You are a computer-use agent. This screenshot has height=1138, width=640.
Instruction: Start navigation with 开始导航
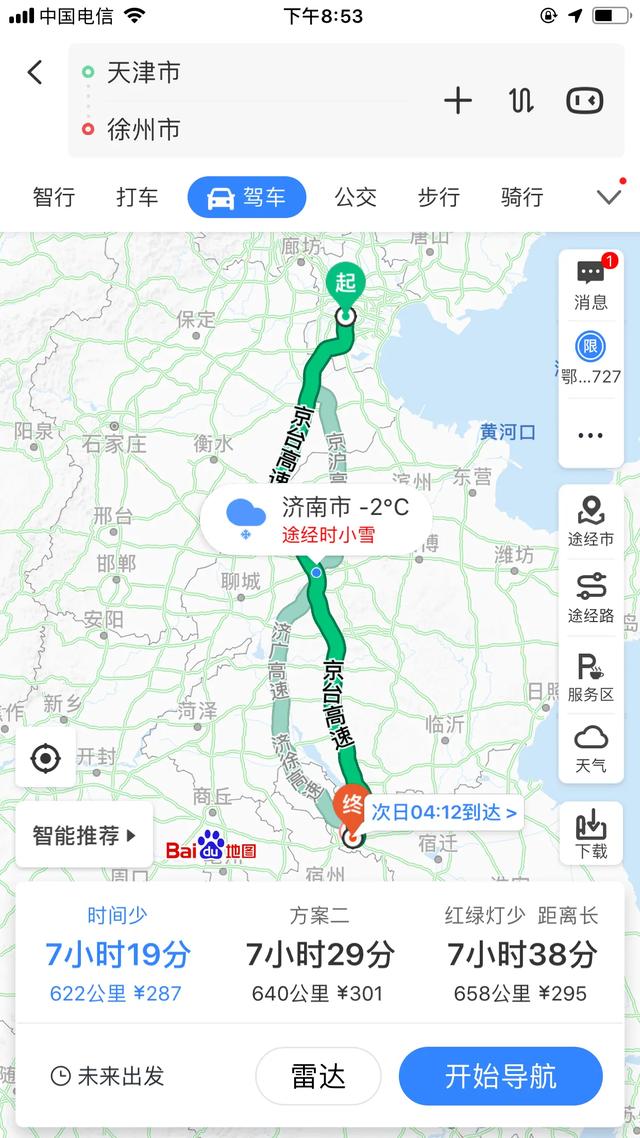(x=500, y=1076)
